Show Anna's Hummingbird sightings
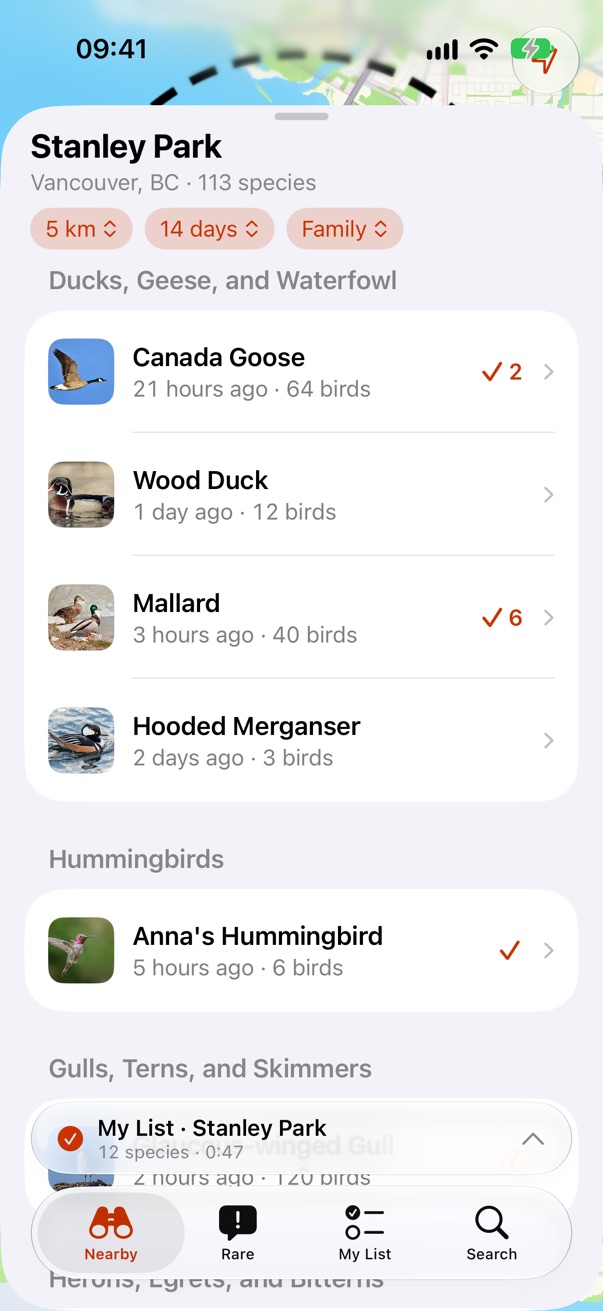This screenshot has width=603, height=1311. 301,951
